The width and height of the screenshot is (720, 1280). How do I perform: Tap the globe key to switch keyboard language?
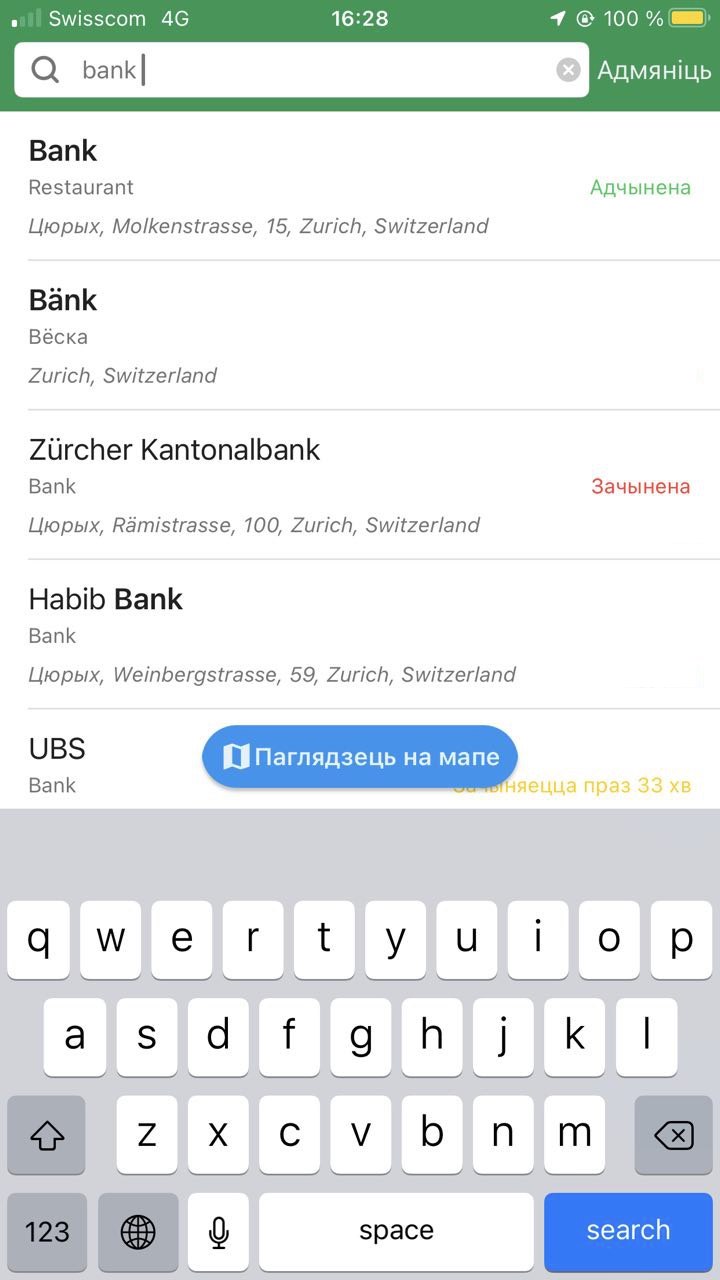pos(138,1232)
